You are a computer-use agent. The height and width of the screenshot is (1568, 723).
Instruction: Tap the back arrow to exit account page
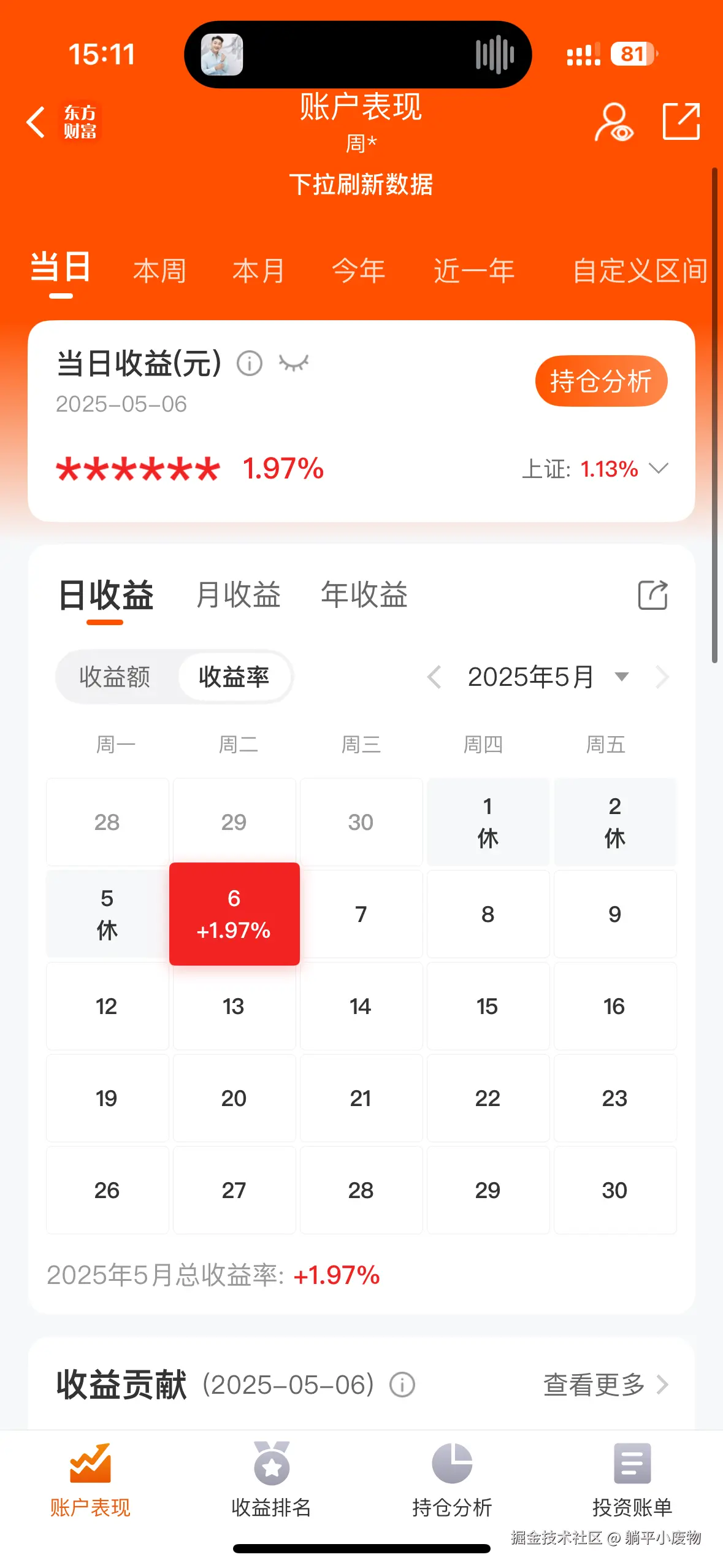(35, 122)
